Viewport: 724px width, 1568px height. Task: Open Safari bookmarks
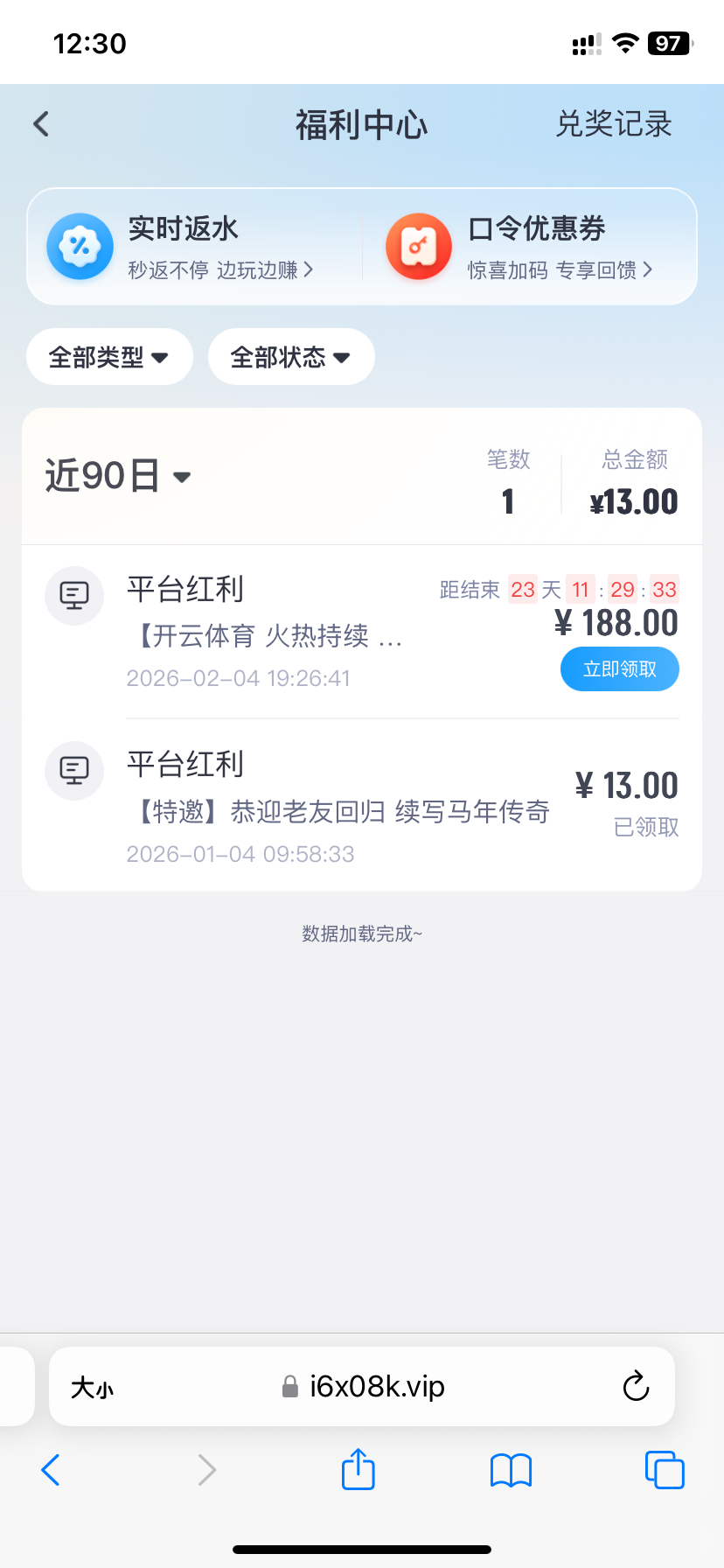pos(512,1470)
